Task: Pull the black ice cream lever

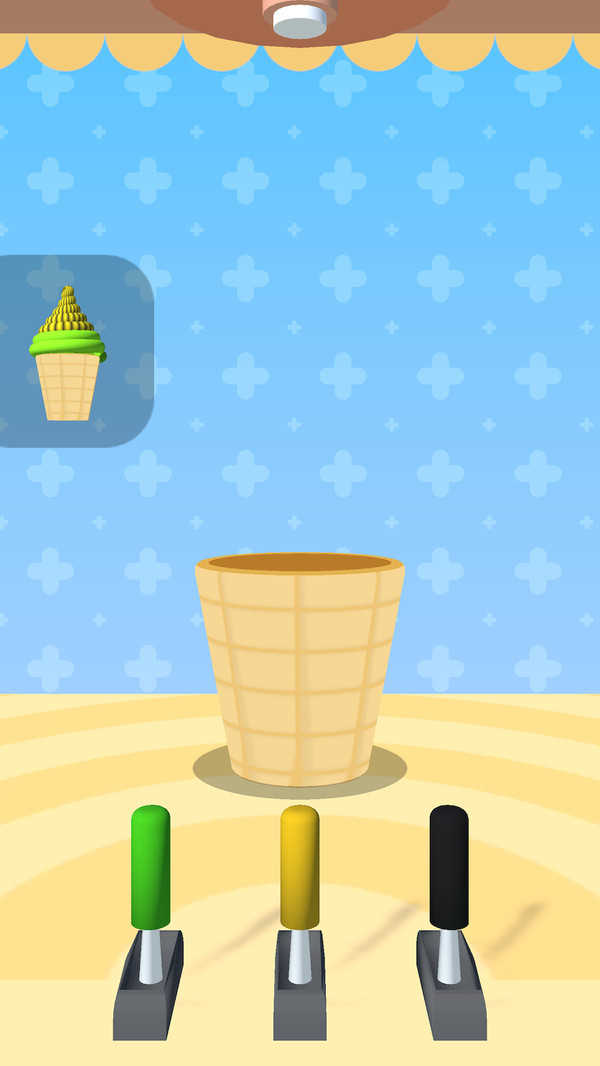Action: 449,866
